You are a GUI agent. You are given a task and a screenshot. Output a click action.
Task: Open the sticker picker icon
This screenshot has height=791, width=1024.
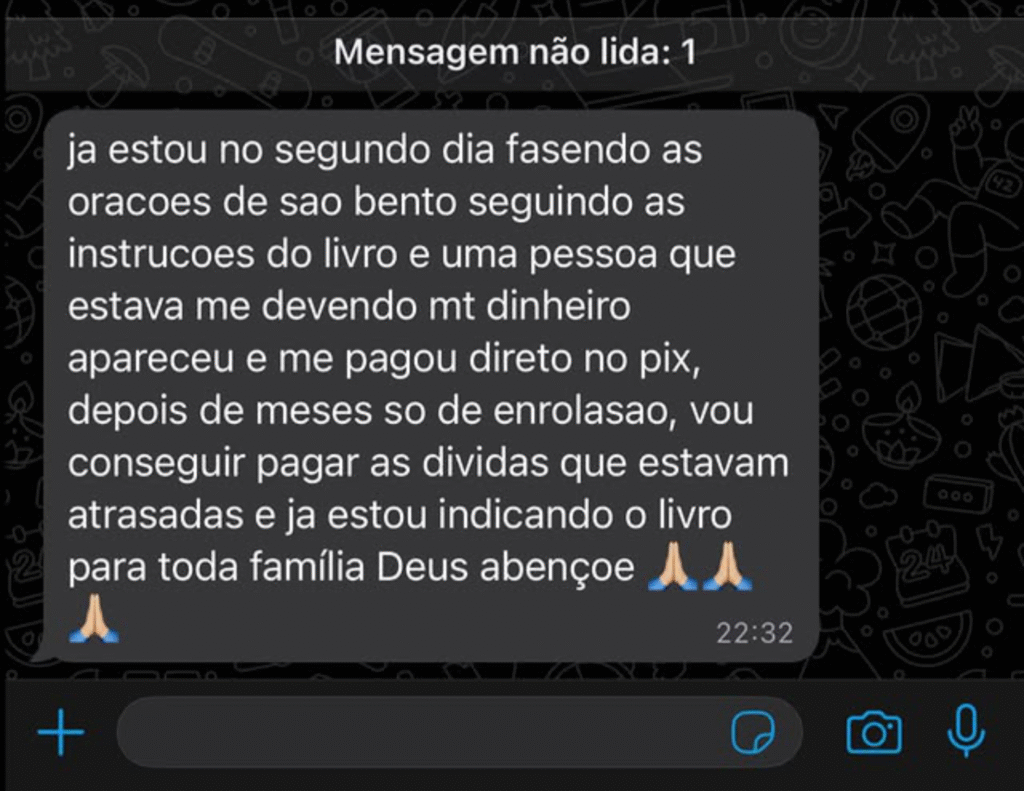tap(753, 733)
